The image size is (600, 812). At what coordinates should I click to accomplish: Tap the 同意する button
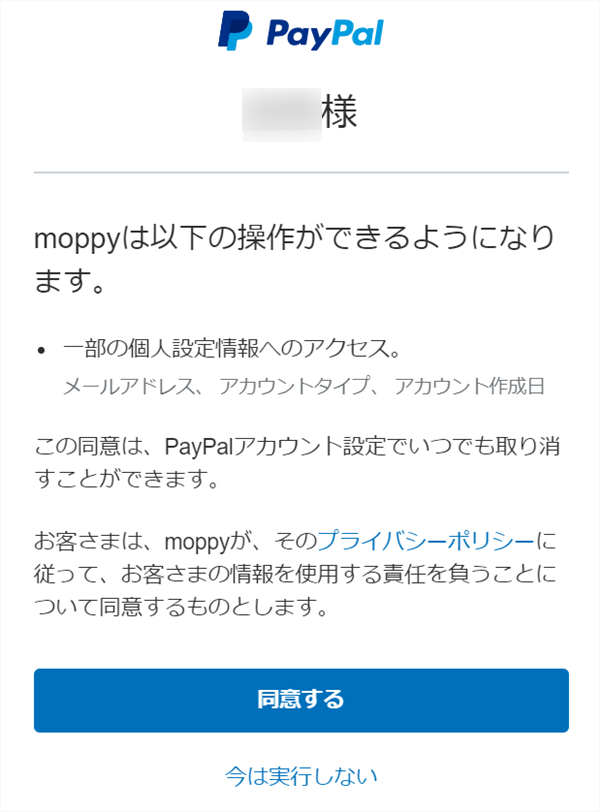click(300, 699)
